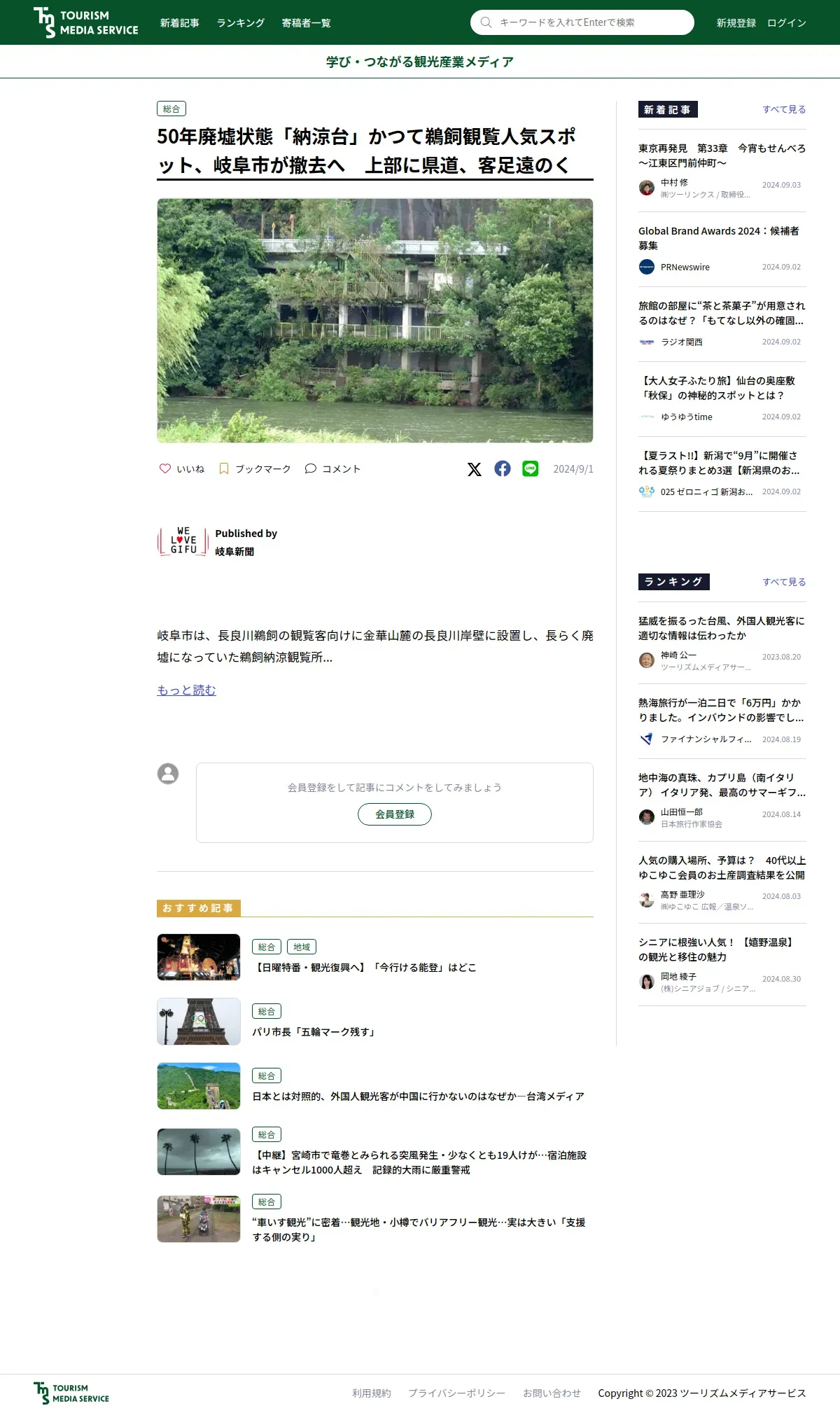
Task: Open 新着記事 in the top navigation
Action: point(180,23)
